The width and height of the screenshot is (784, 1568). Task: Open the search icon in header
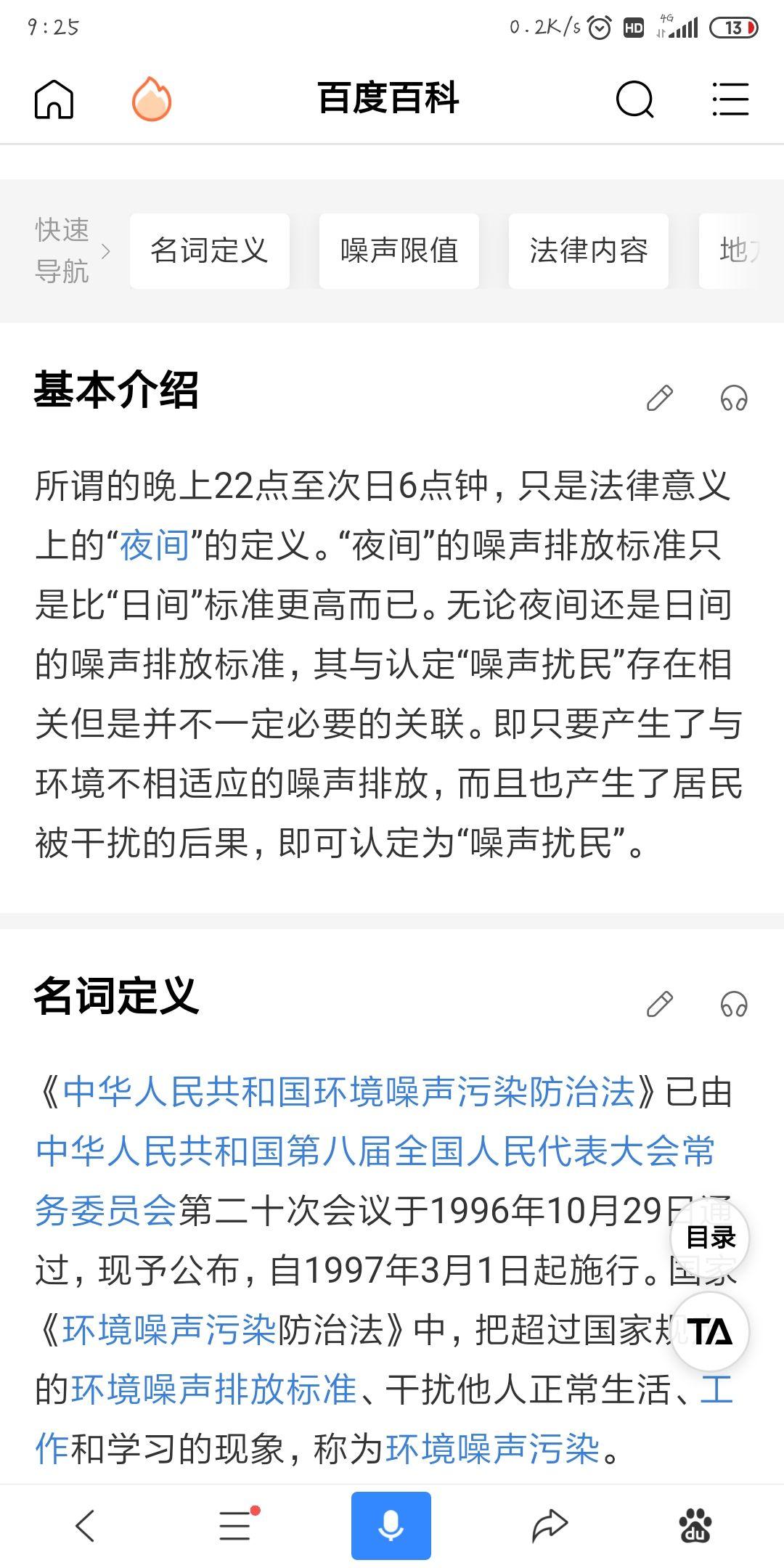coord(634,99)
